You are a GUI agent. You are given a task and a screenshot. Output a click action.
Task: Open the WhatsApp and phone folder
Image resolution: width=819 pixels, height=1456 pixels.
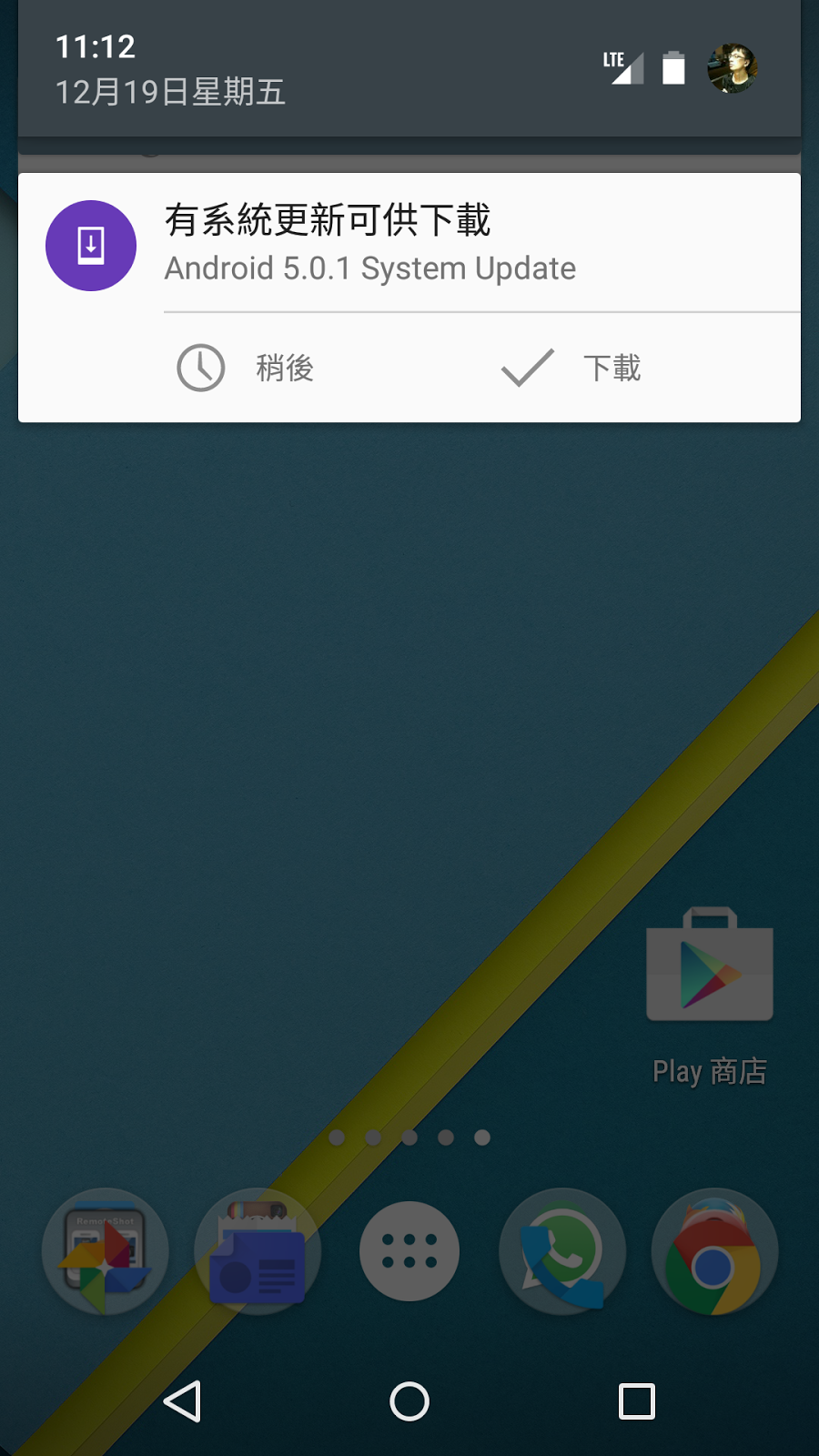(562, 1251)
